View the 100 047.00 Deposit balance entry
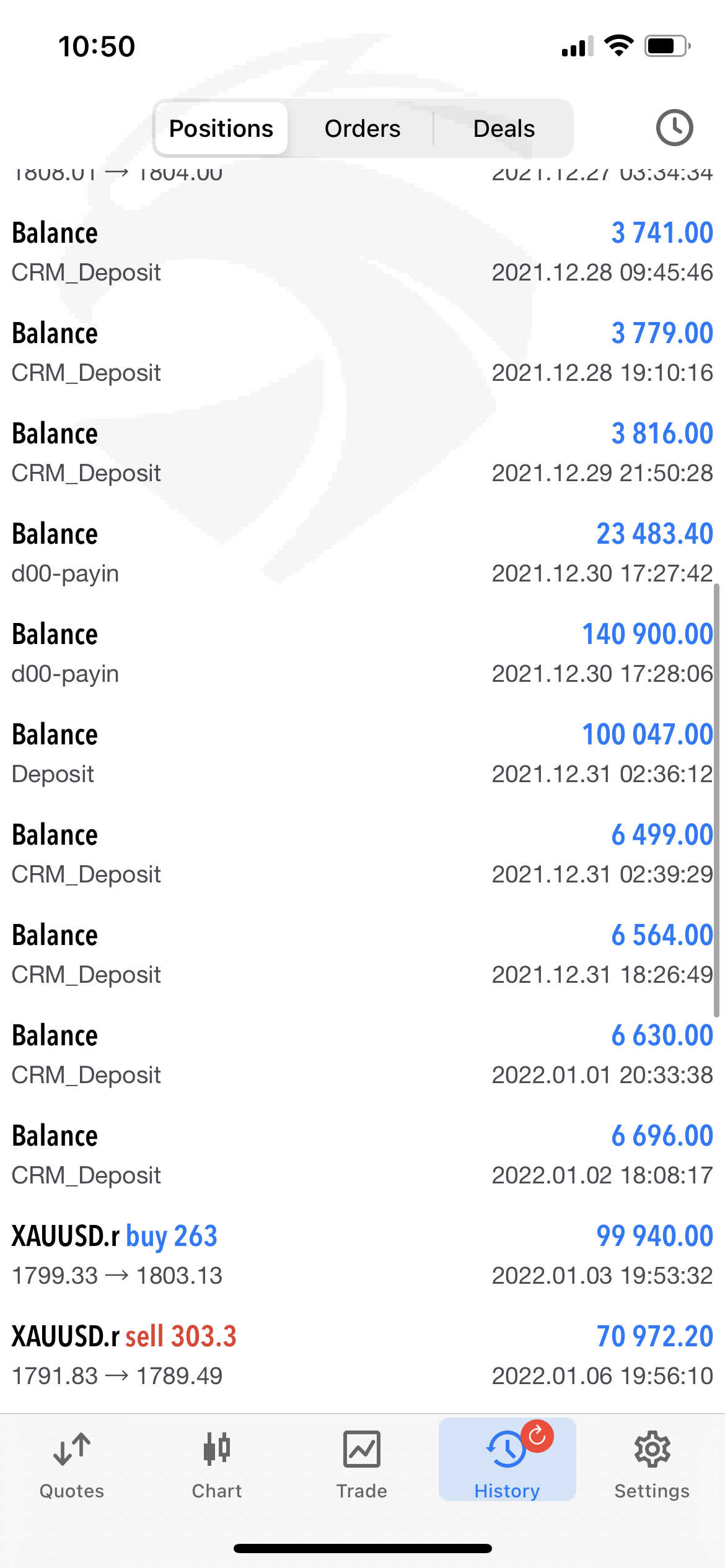The height and width of the screenshot is (1568, 725). [362, 753]
